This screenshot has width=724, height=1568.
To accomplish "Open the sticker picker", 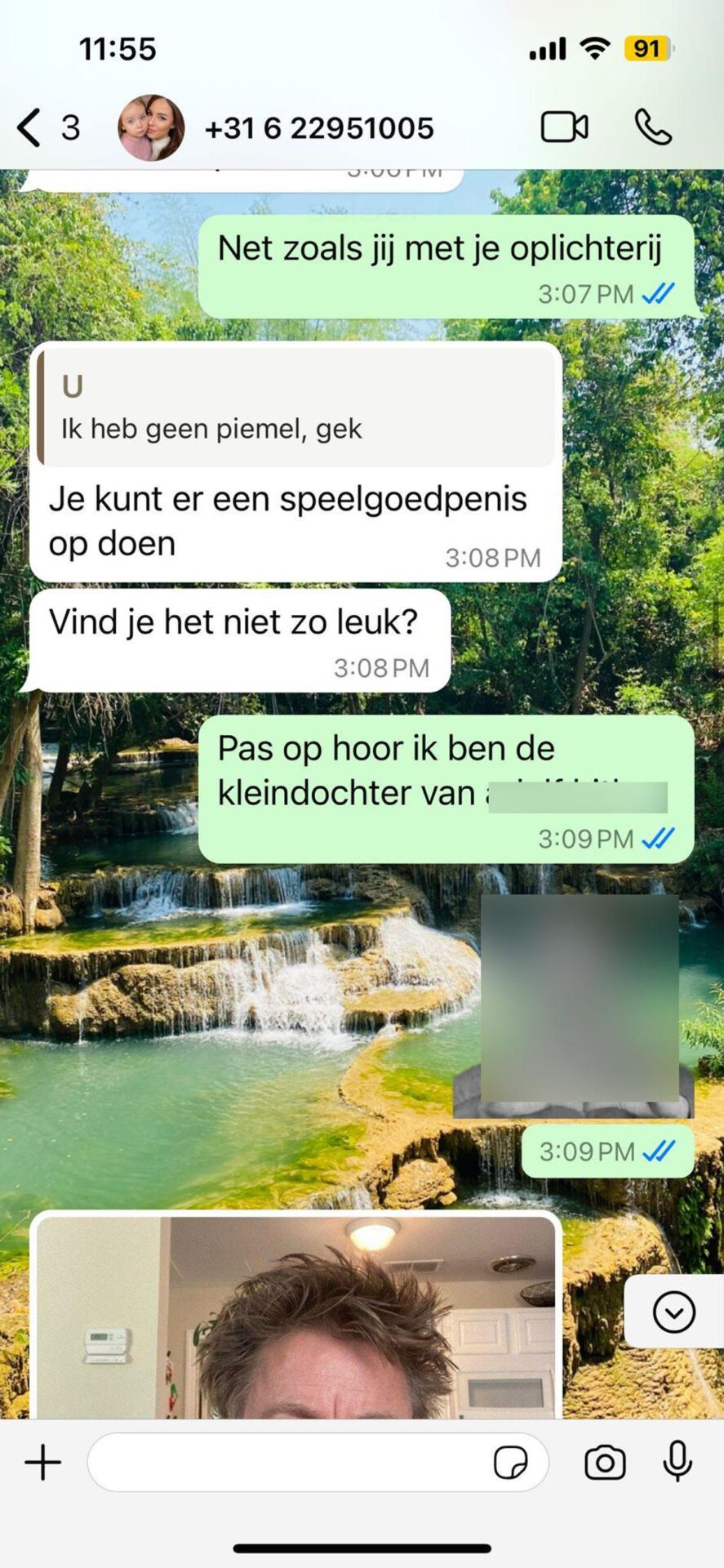I will click(x=510, y=1462).
